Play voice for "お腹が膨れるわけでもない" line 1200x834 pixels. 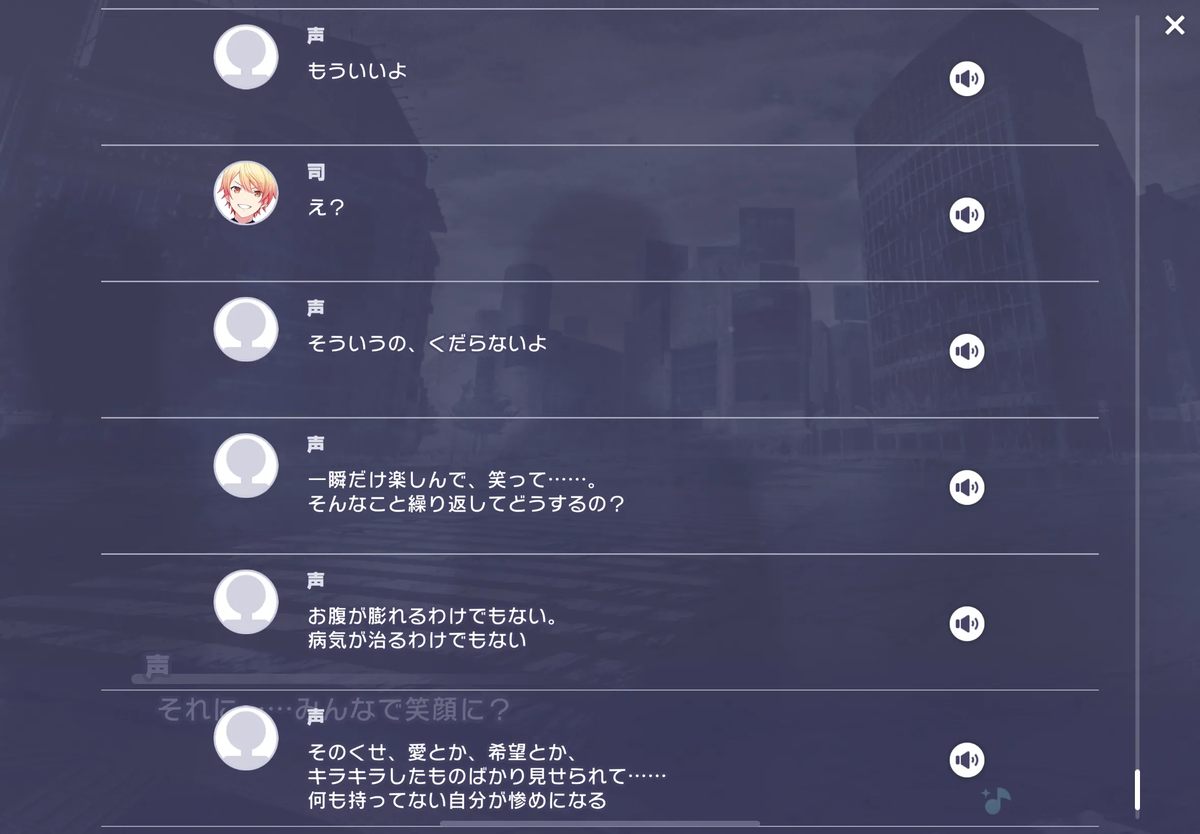(x=966, y=623)
